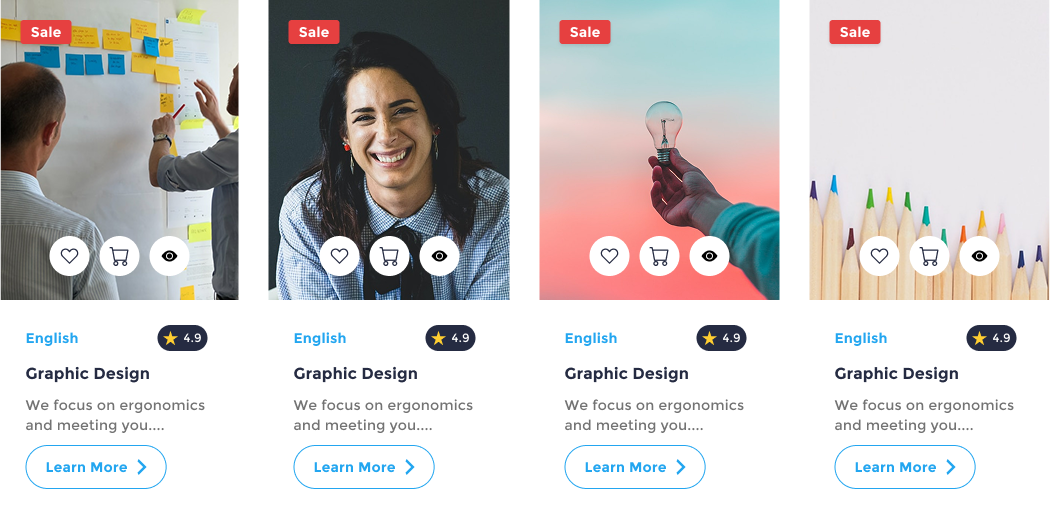Like the card with the smiling woman
This screenshot has height=524, width=1050.
click(x=339, y=256)
